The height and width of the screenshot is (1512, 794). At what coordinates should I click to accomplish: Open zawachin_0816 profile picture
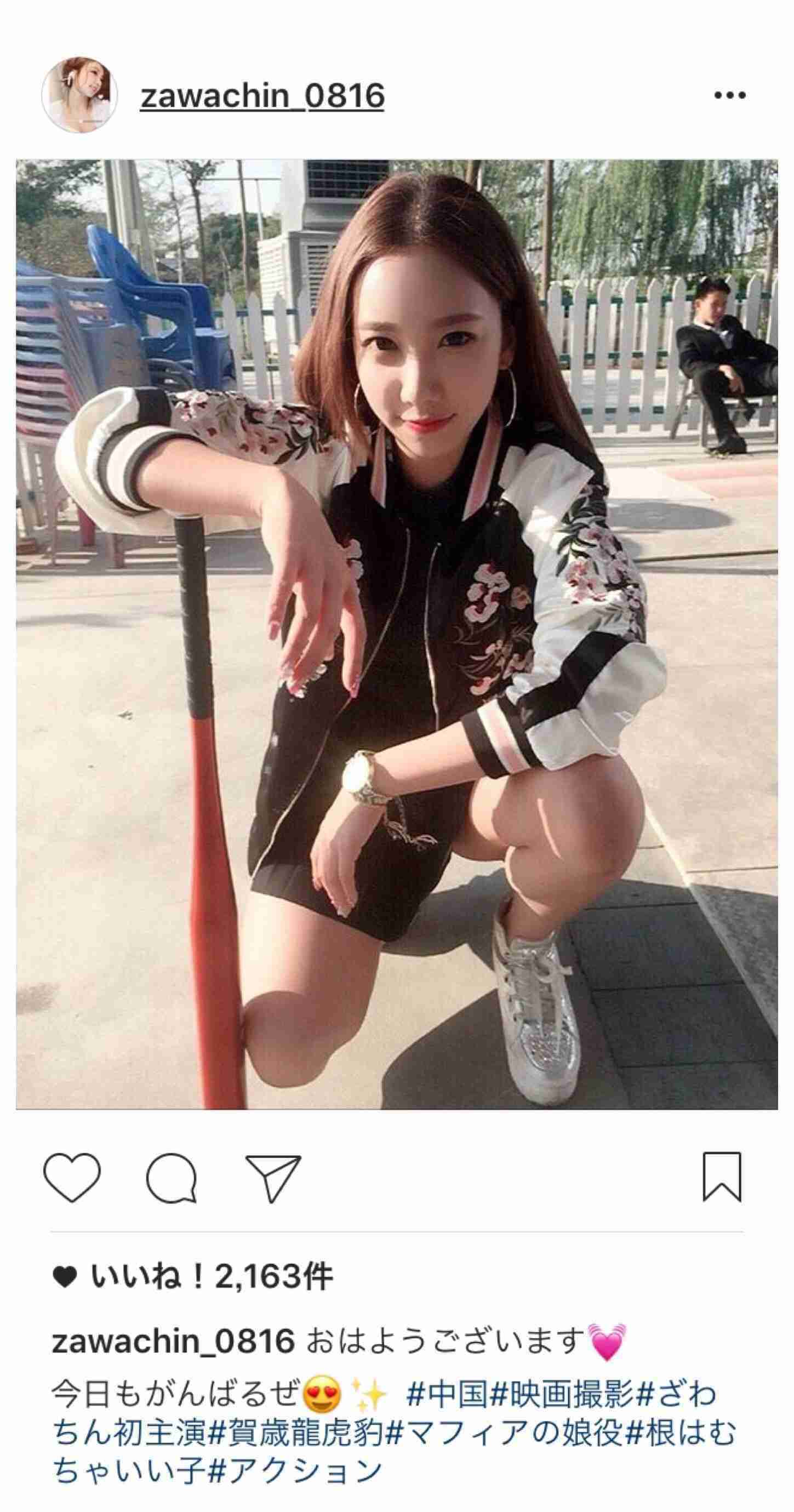[x=79, y=94]
